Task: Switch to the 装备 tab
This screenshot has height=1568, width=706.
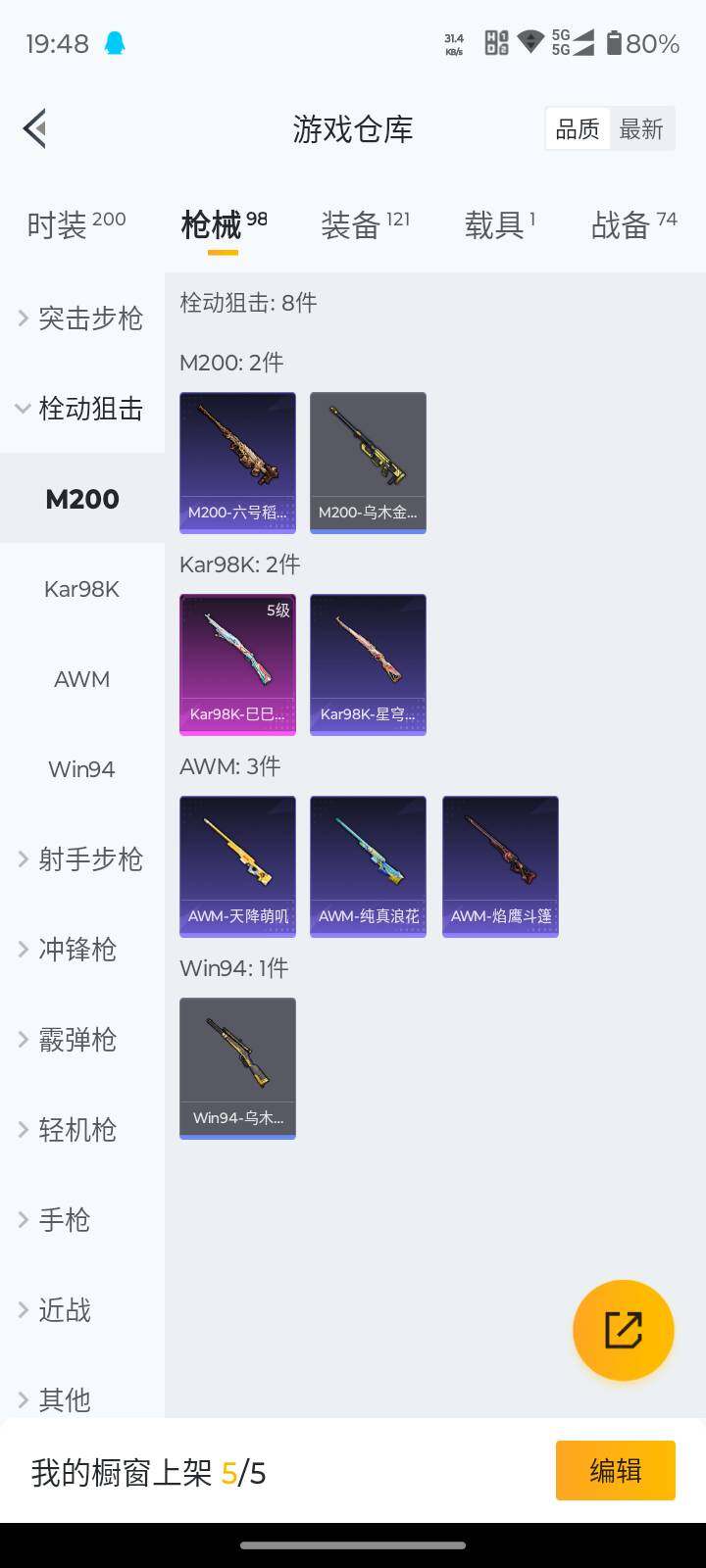Action: click(365, 224)
